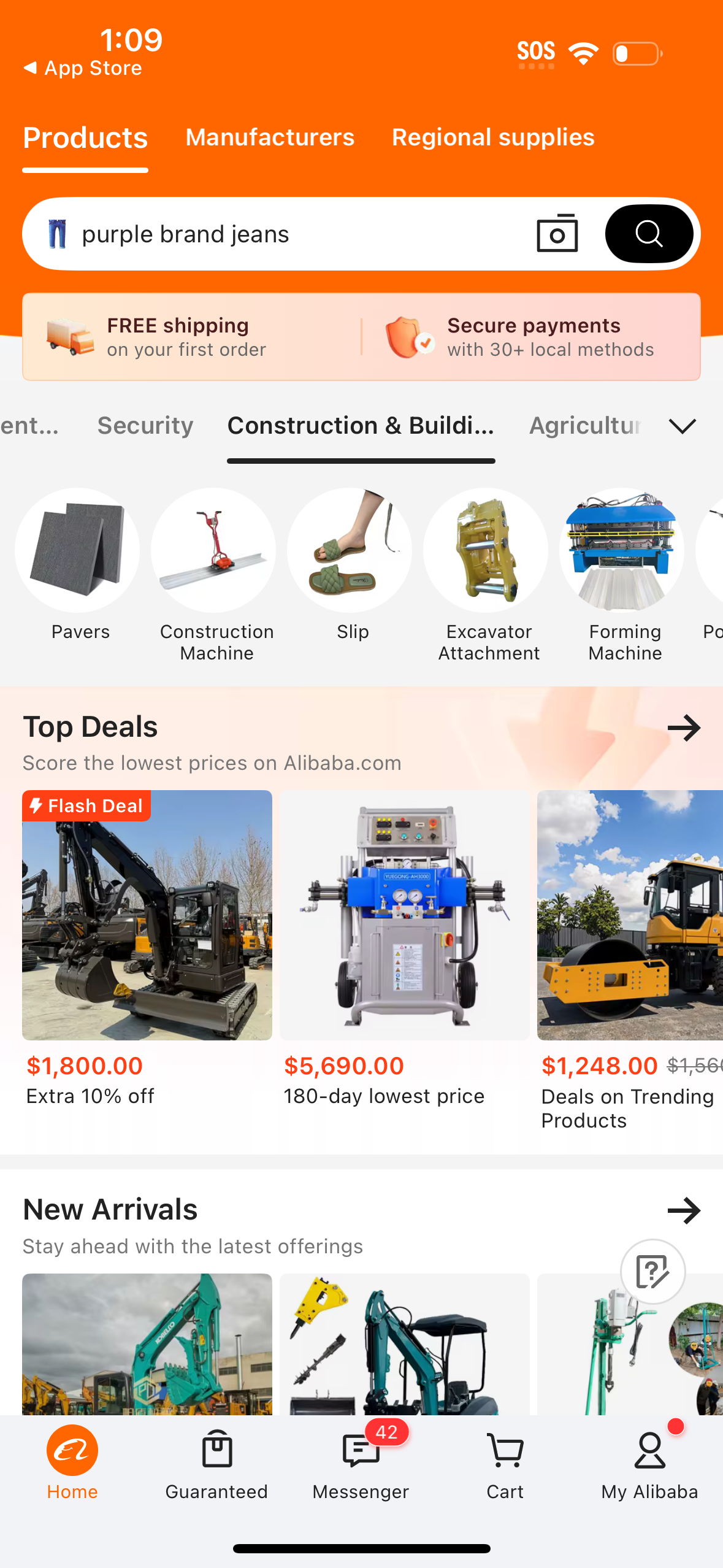Expand the full category list chevron
This screenshot has height=1568, width=723.
[683, 426]
